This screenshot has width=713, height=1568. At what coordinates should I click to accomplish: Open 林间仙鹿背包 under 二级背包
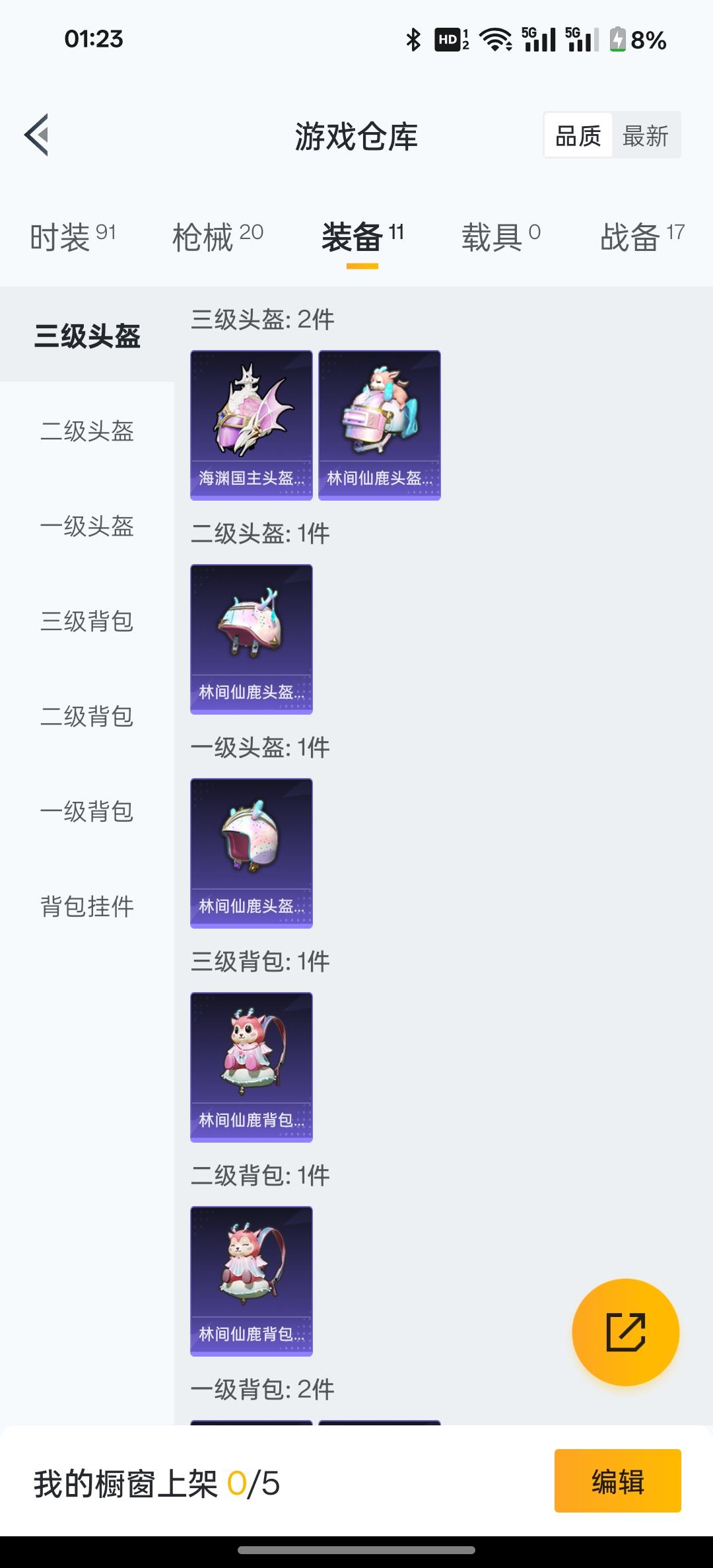[x=251, y=1281]
